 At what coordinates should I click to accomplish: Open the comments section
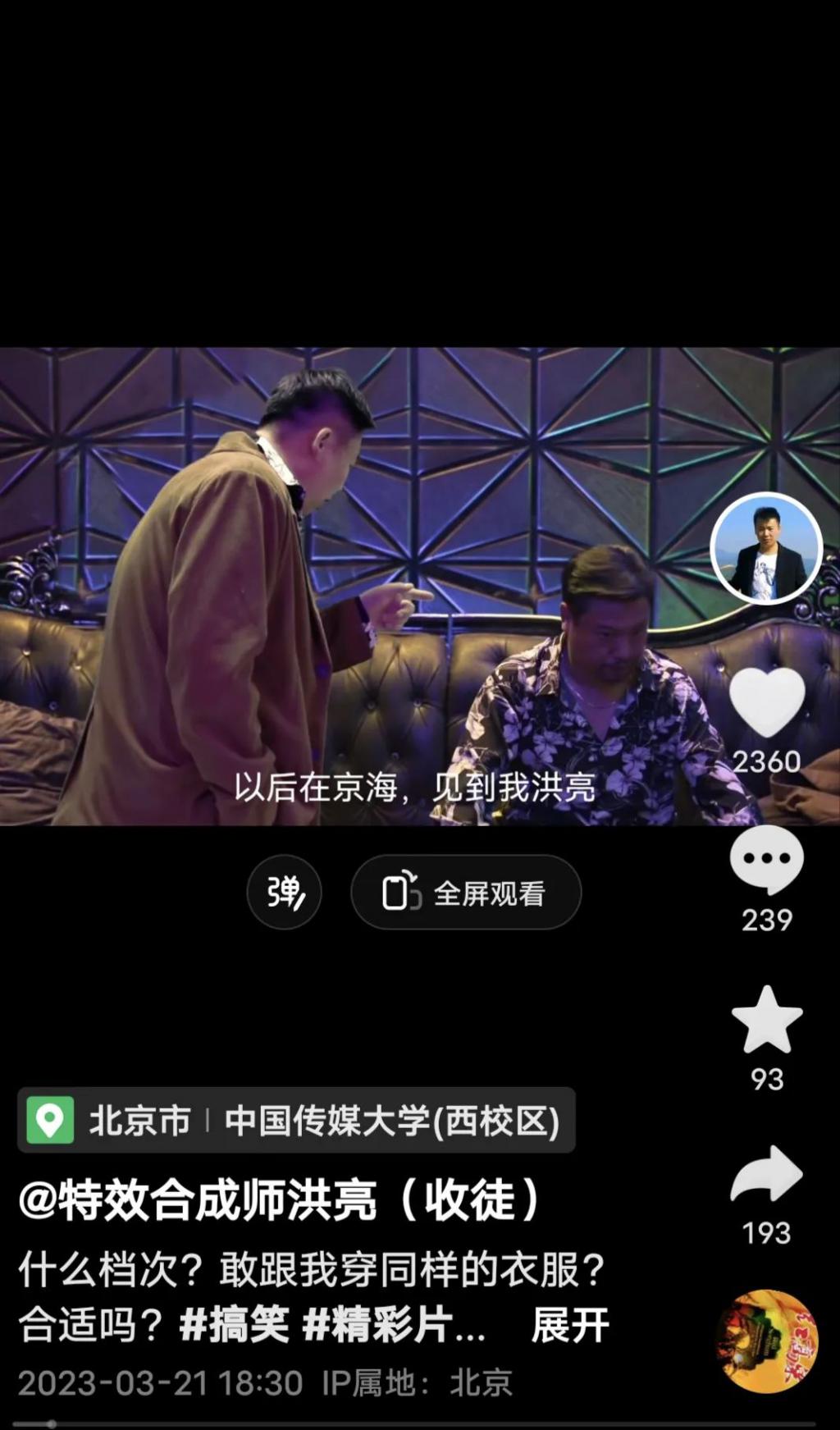coord(766,860)
